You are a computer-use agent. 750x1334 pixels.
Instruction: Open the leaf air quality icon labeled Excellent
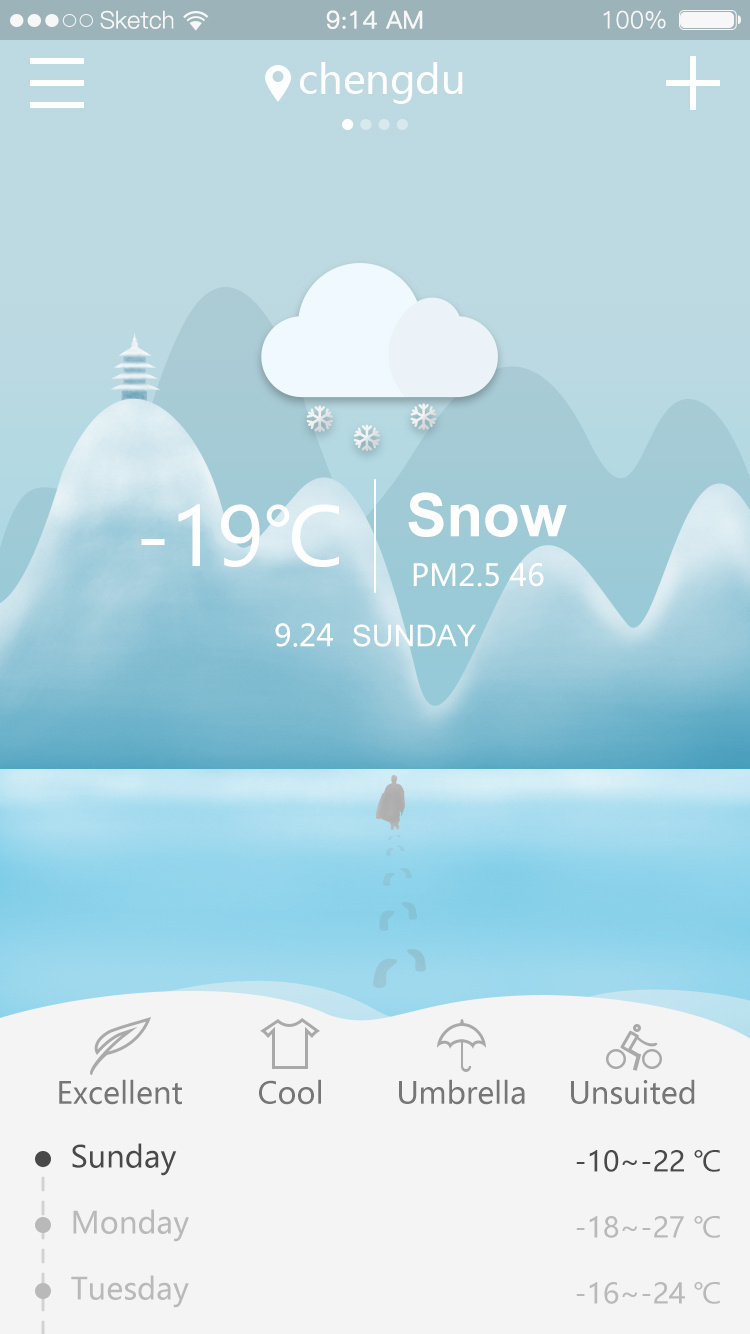pyautogui.click(x=120, y=1045)
